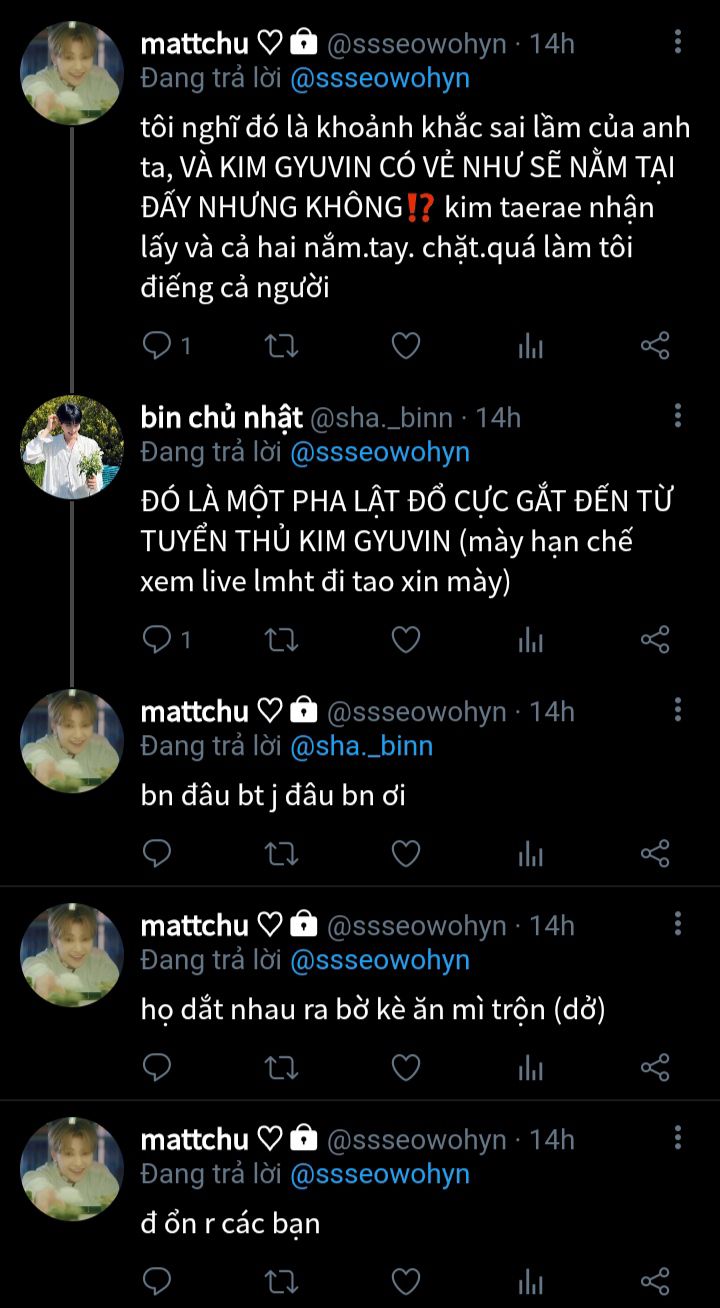This screenshot has height=1308, width=720.
Task: Like the tweet 'bn đâu bt j đâu bn ơi'
Action: coord(405,853)
